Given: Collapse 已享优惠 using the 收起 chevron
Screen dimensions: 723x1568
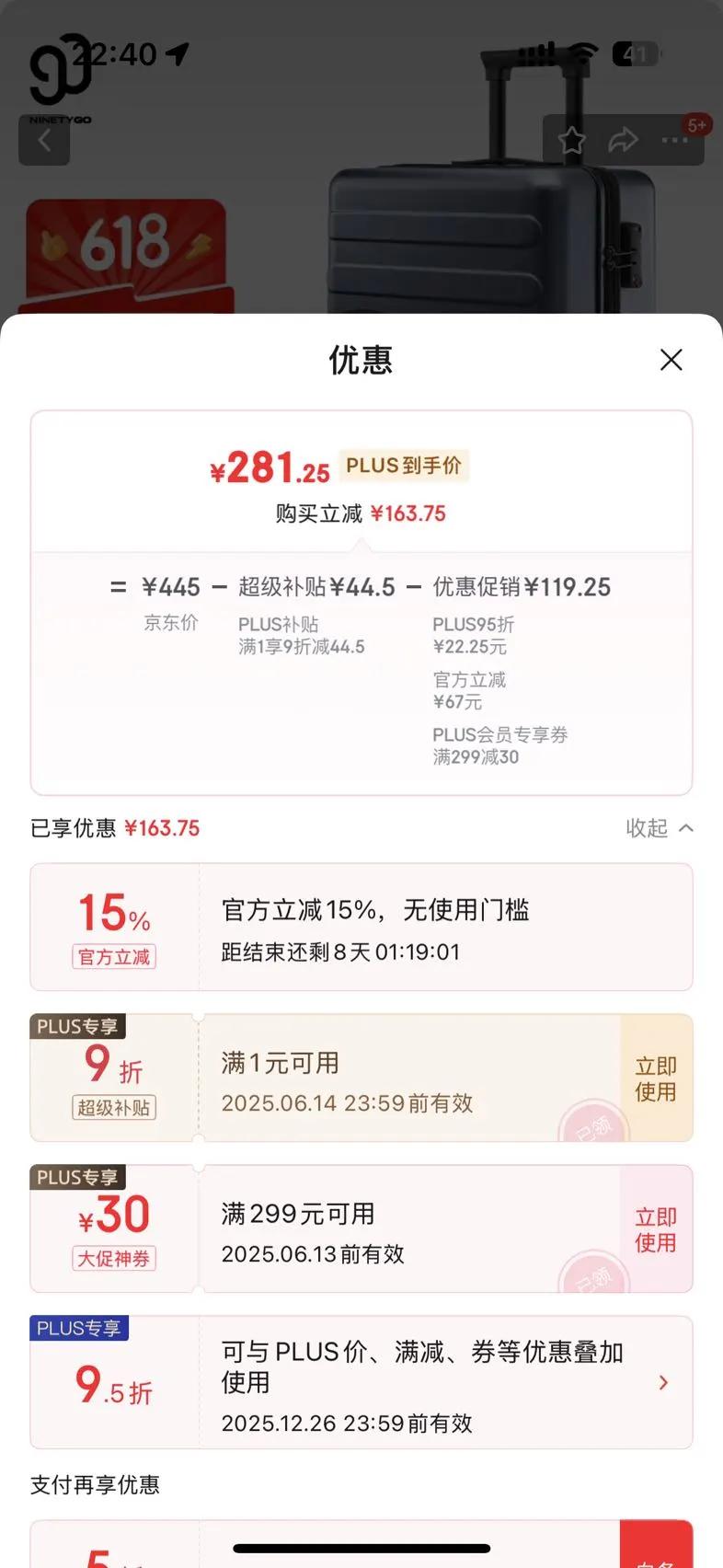Looking at the screenshot, I should click(x=660, y=828).
